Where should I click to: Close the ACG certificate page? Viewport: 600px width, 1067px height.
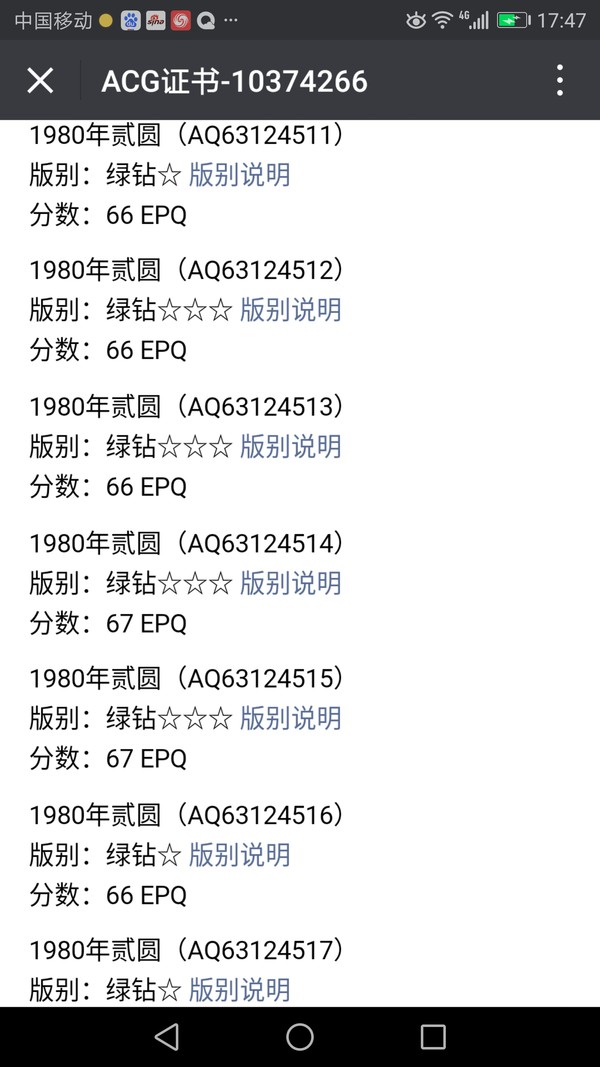40,81
